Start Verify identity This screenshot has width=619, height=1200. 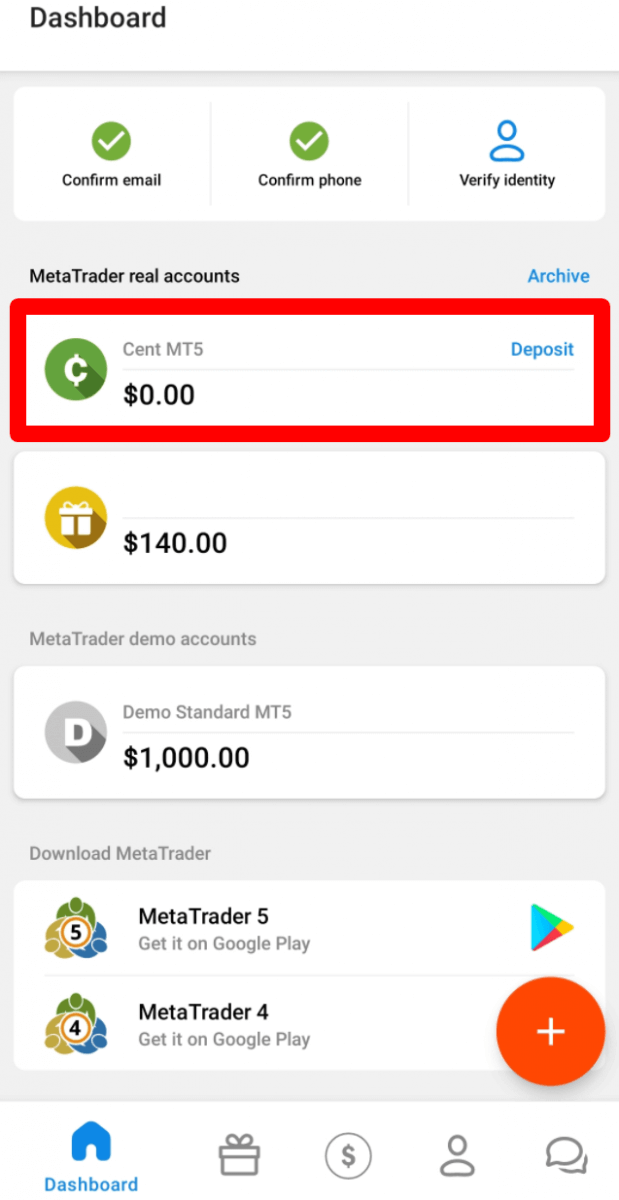[x=507, y=153]
